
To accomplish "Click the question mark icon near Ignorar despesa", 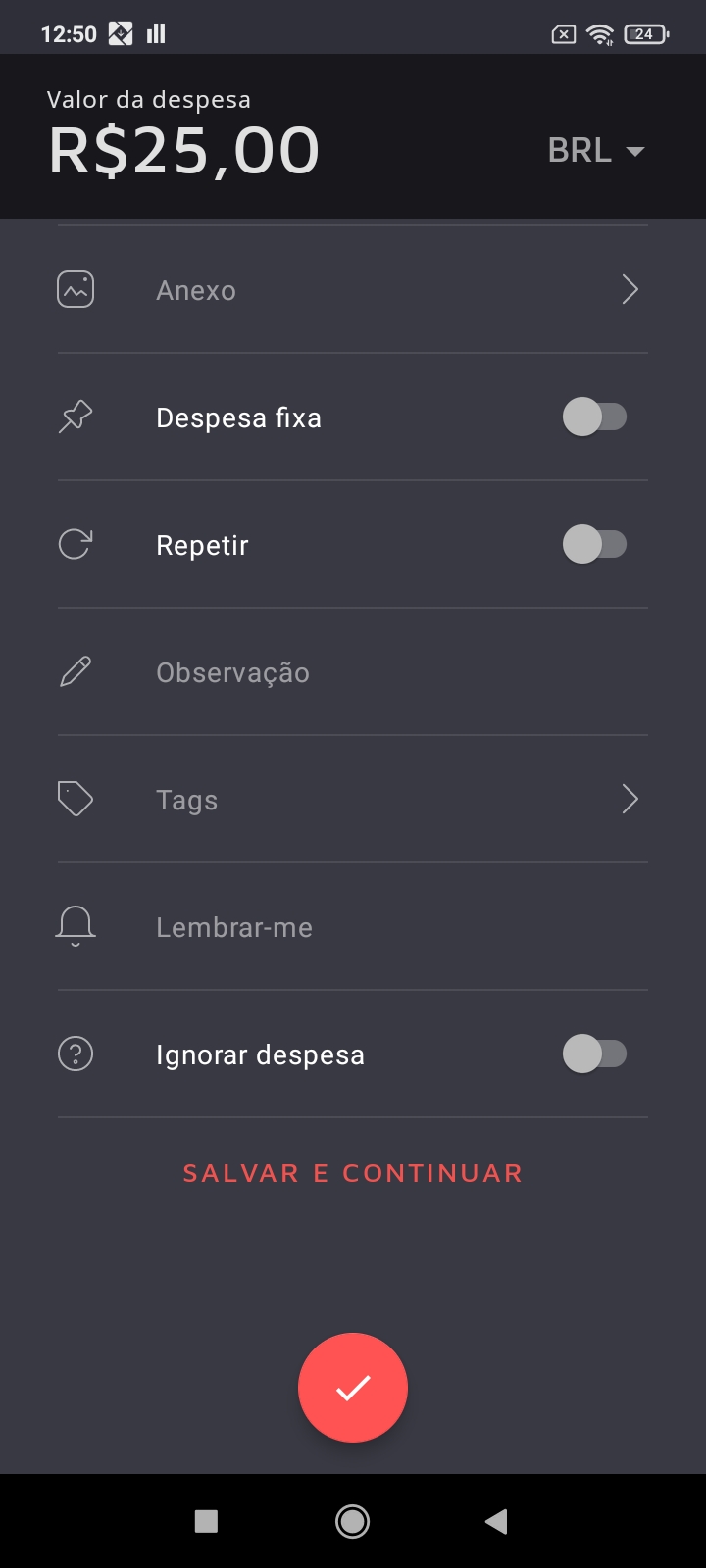I will click(76, 1053).
